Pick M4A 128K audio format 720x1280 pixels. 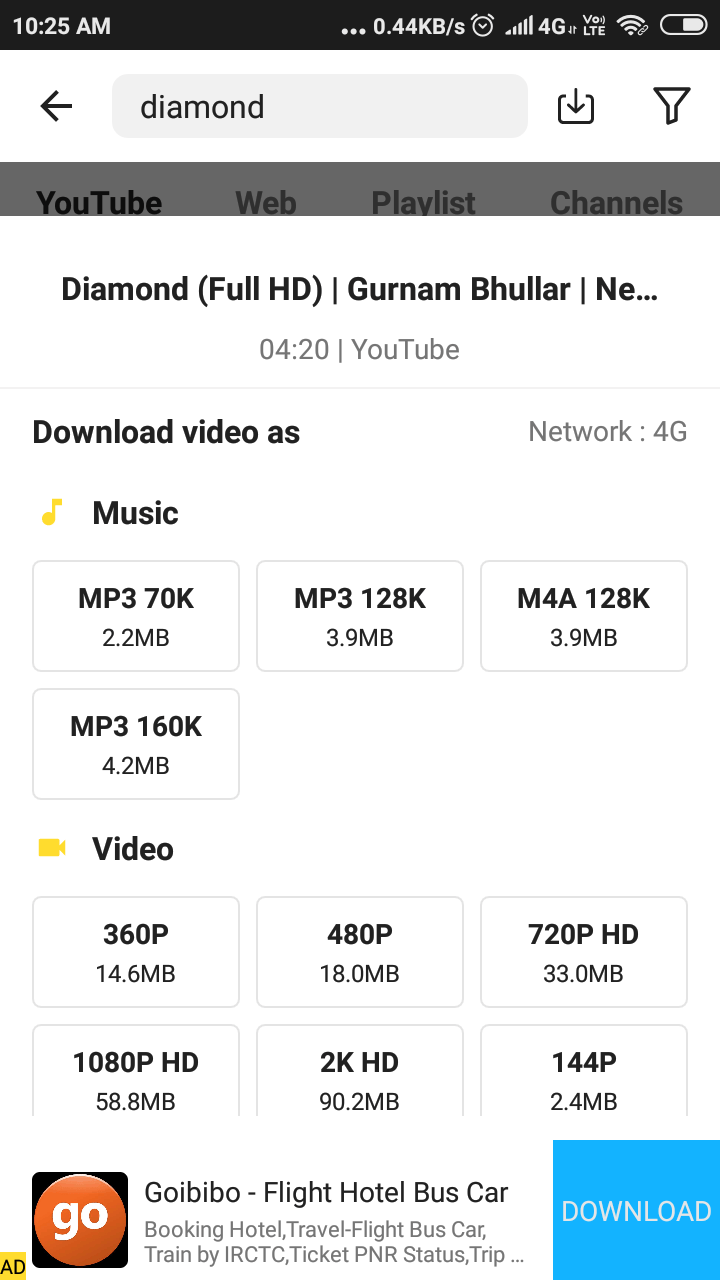(584, 616)
